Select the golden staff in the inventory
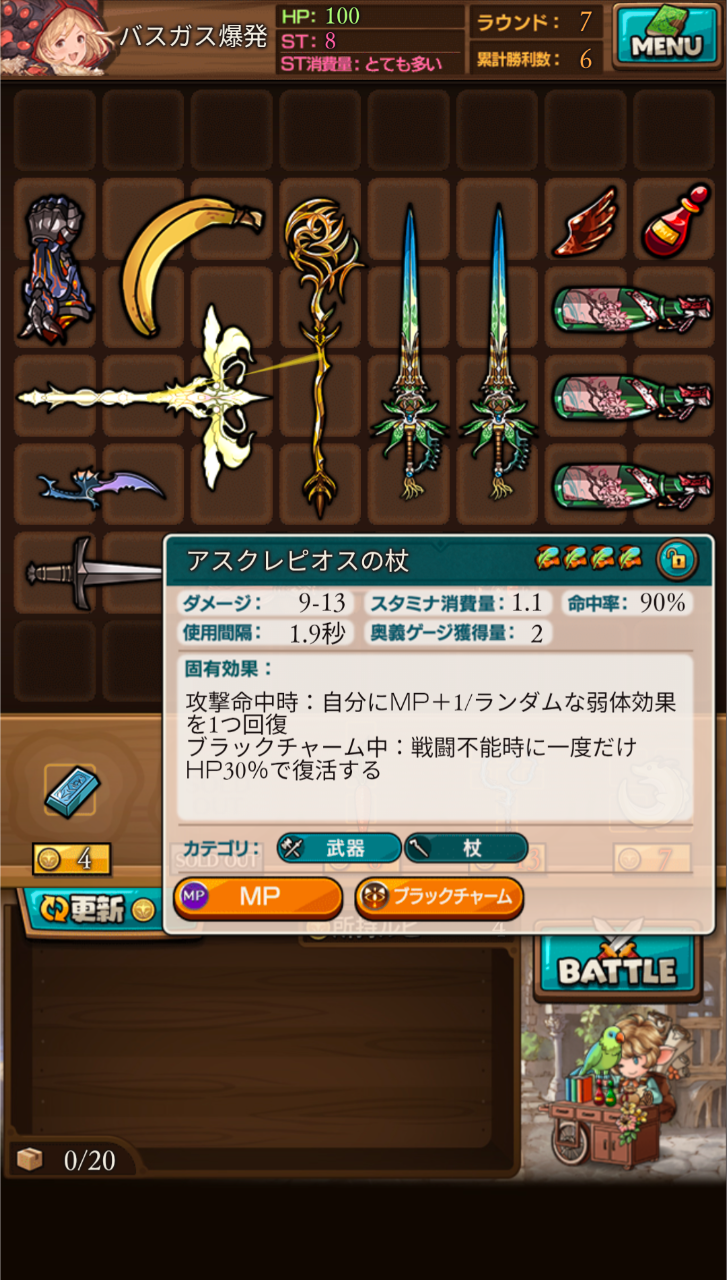 point(320,350)
